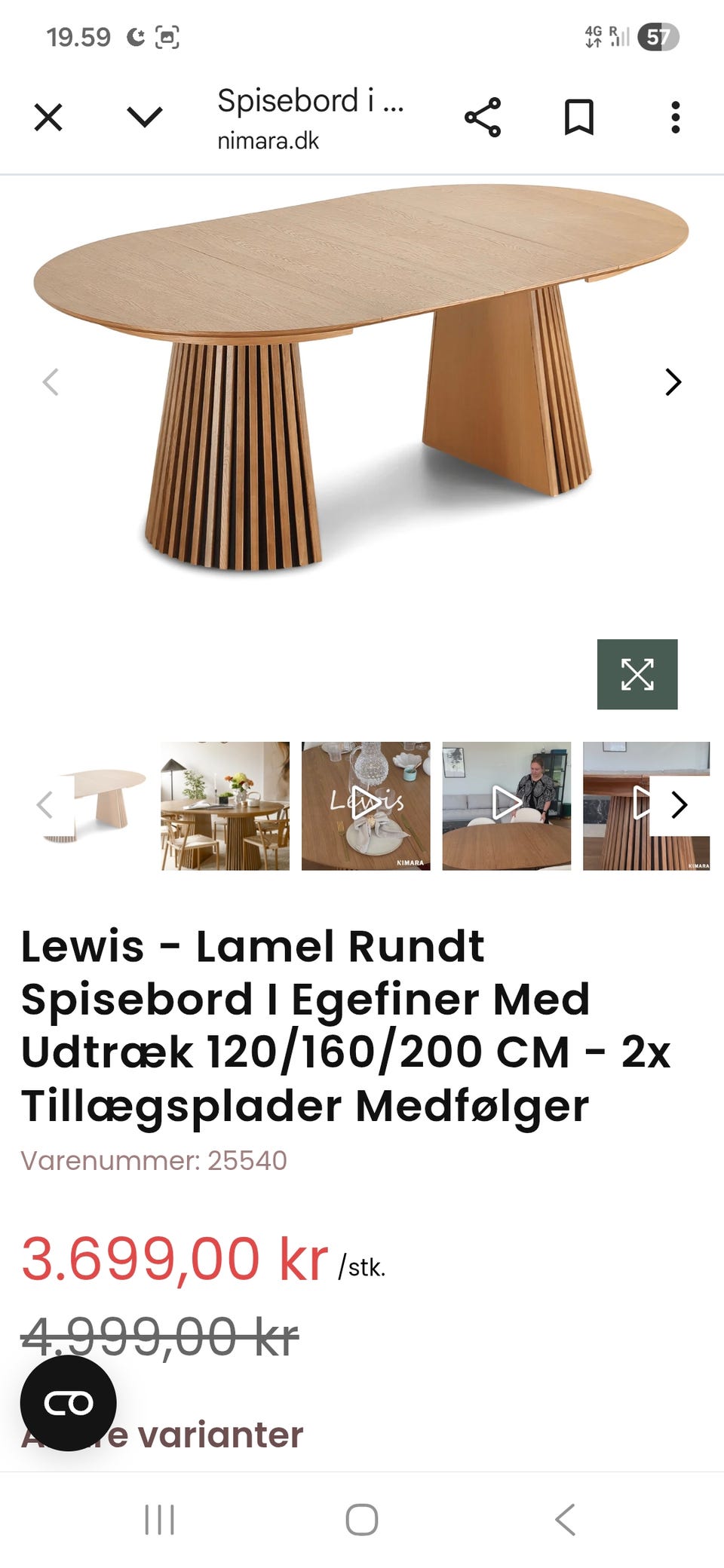Close the Spisebord browser view
The height and width of the screenshot is (1568, 724).
pyautogui.click(x=48, y=117)
